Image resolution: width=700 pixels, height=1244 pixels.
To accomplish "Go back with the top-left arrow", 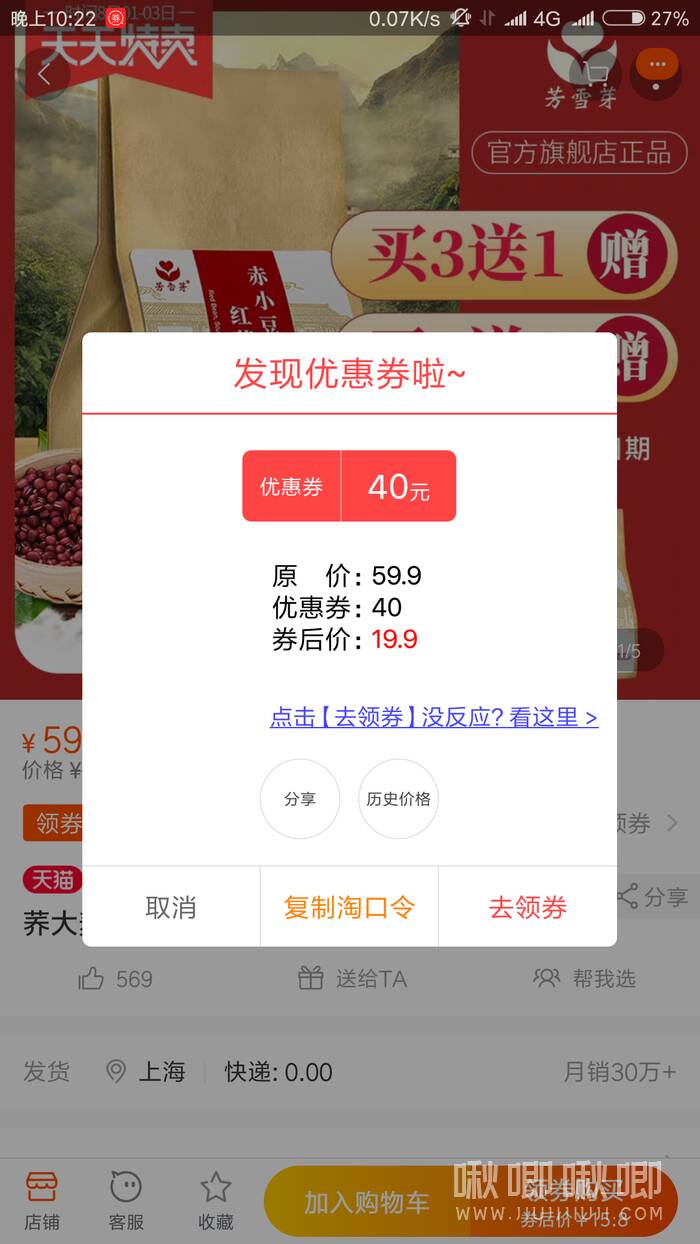I will point(43,74).
